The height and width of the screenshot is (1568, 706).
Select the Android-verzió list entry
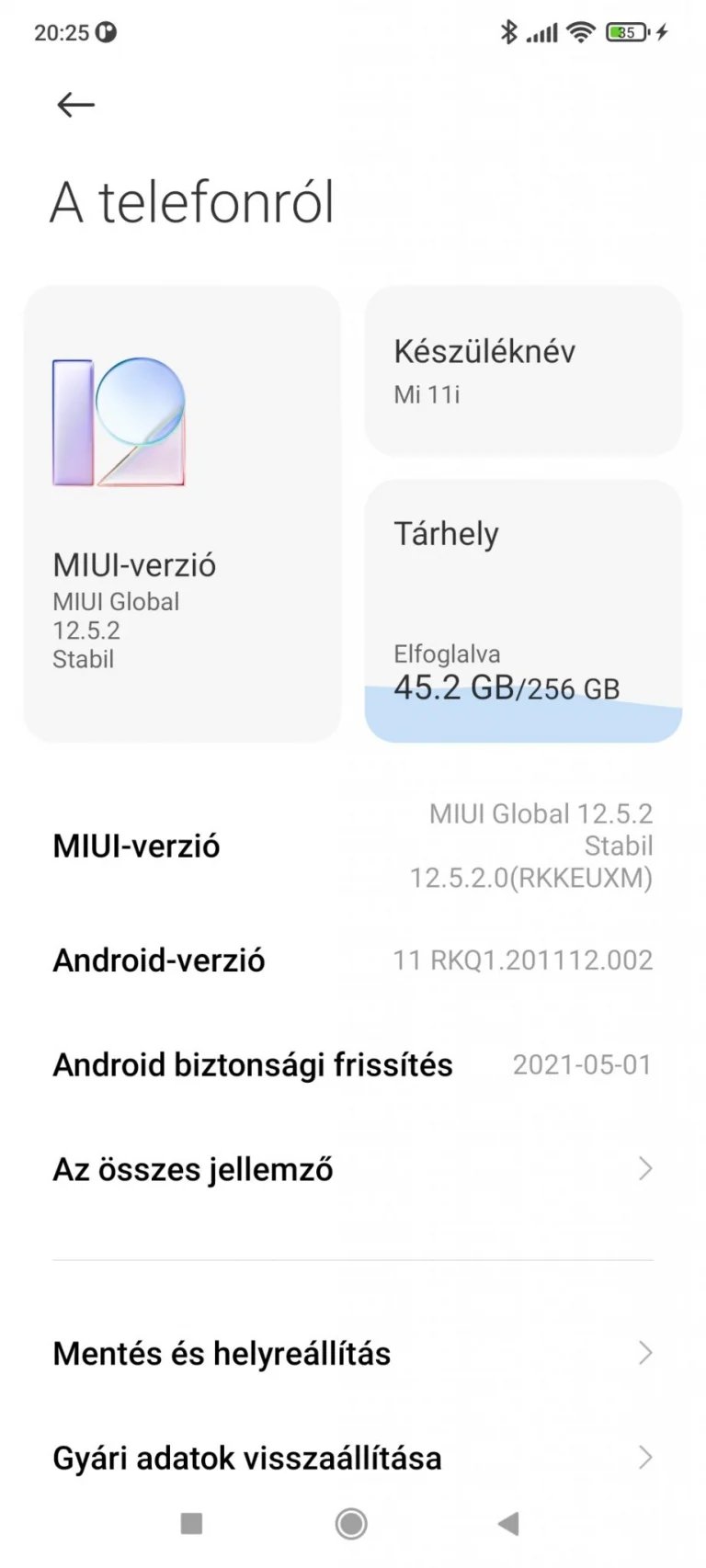[x=353, y=960]
